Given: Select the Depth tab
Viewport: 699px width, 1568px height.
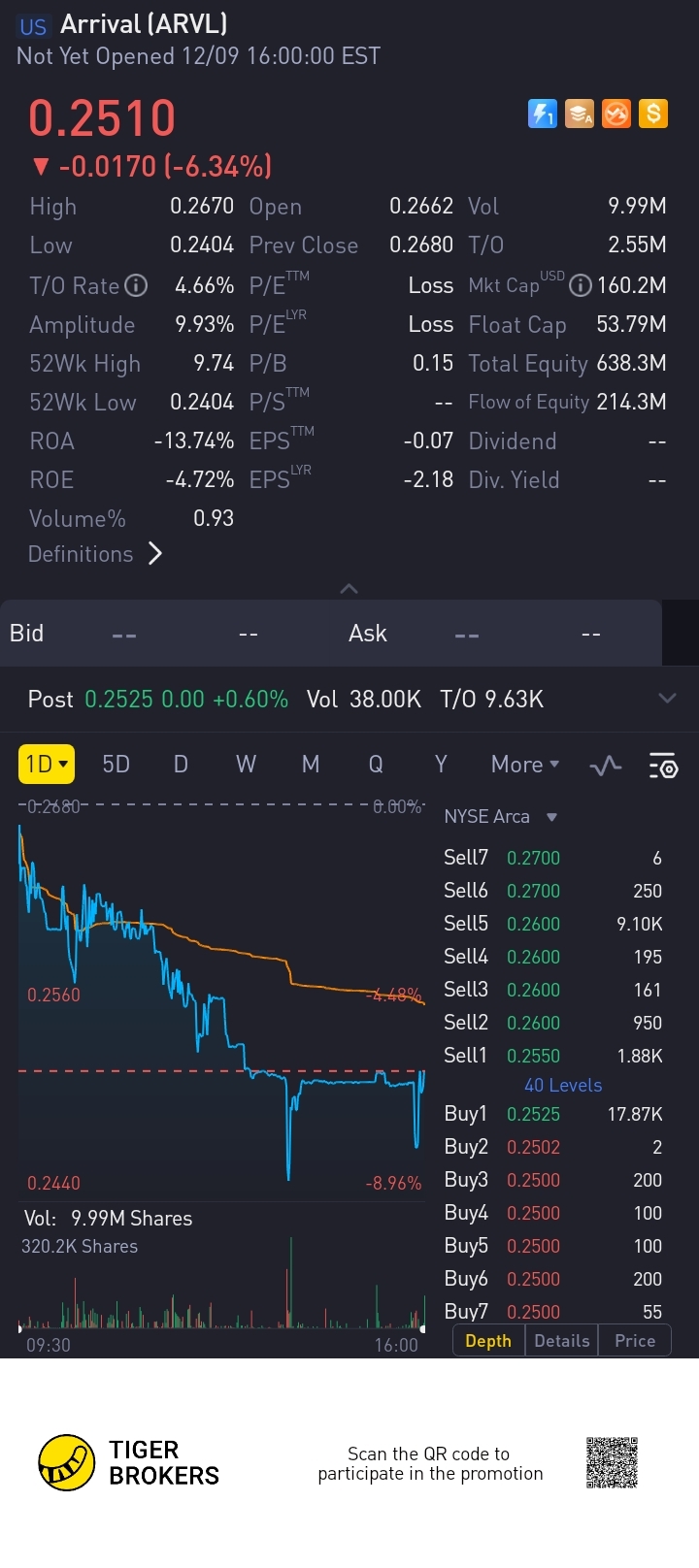Looking at the screenshot, I should tap(488, 1341).
